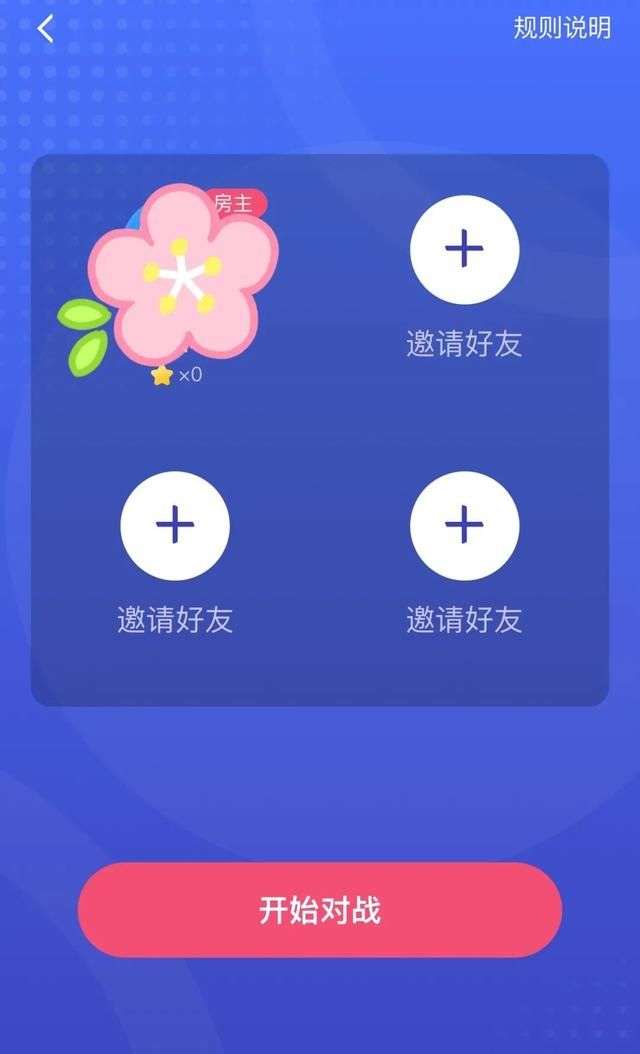Go back using the top arrow
Viewport: 640px width, 1054px height.
(x=45, y=29)
